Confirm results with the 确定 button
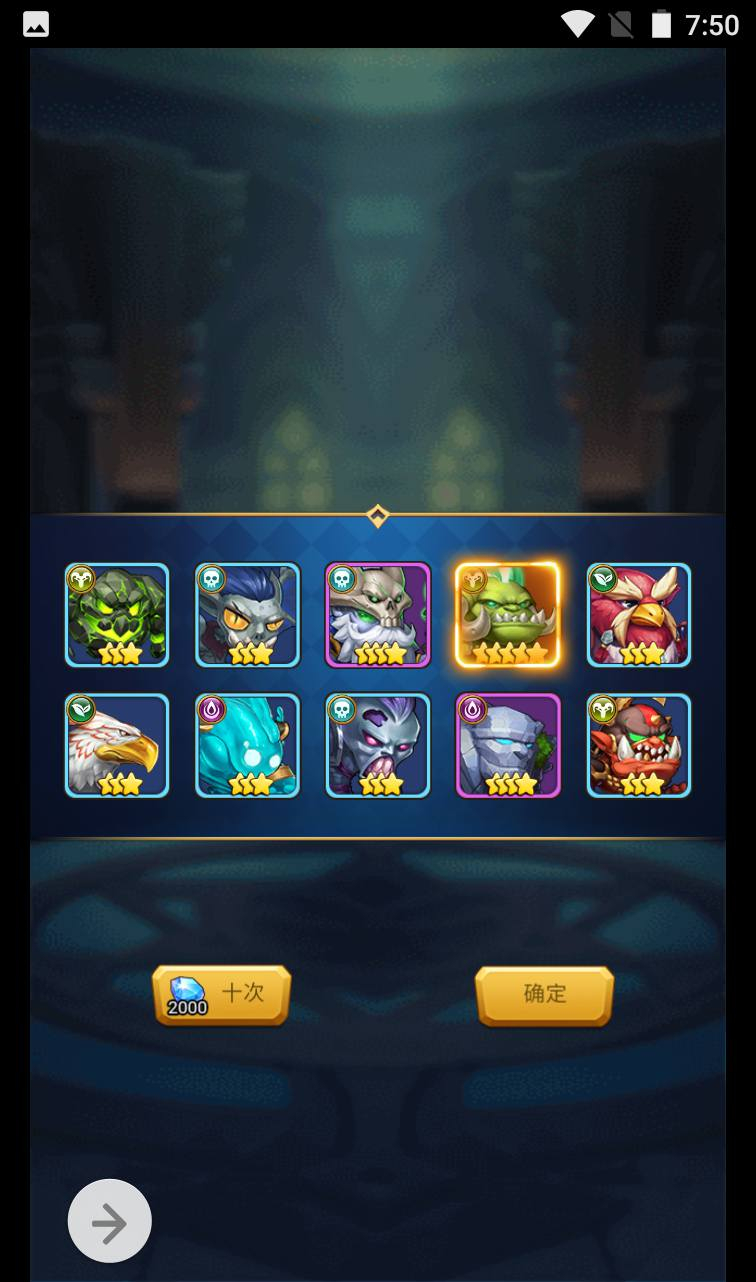 click(544, 995)
